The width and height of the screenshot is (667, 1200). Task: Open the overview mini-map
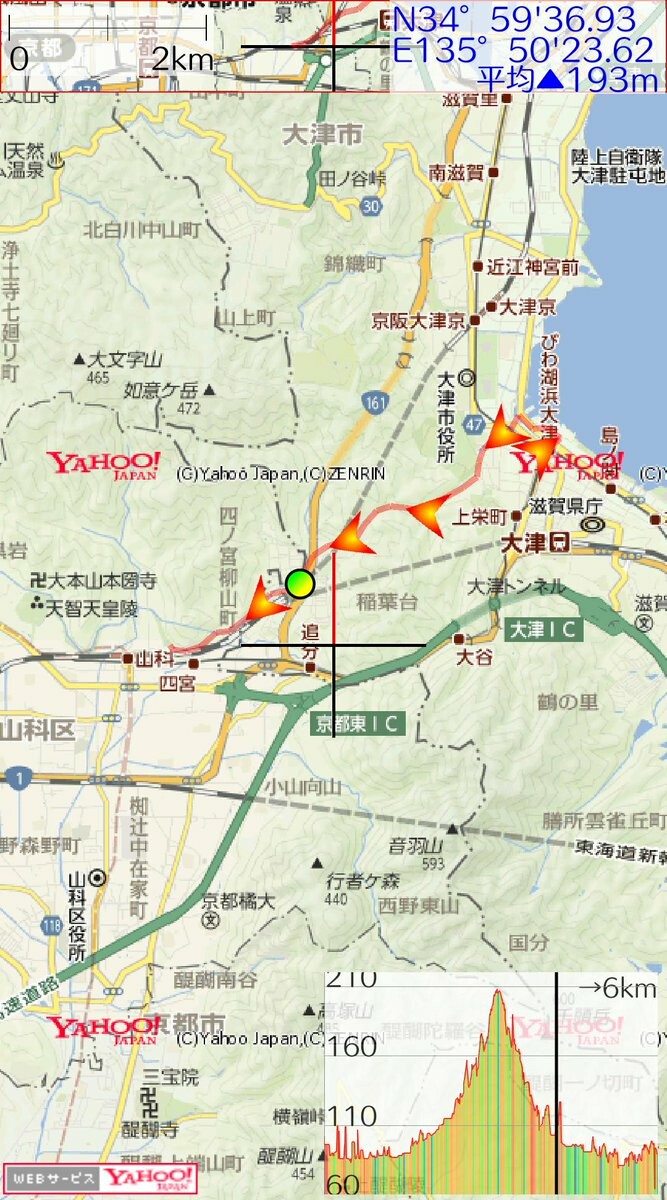(165, 46)
